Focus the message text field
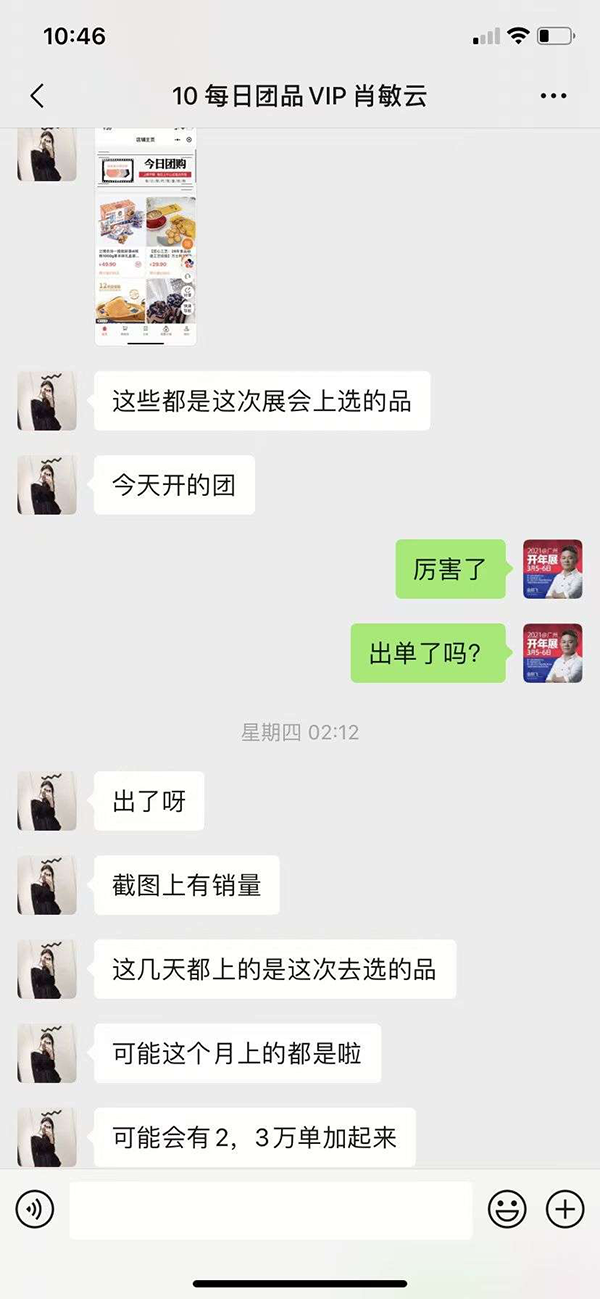The width and height of the screenshot is (600, 1299). click(270, 1210)
